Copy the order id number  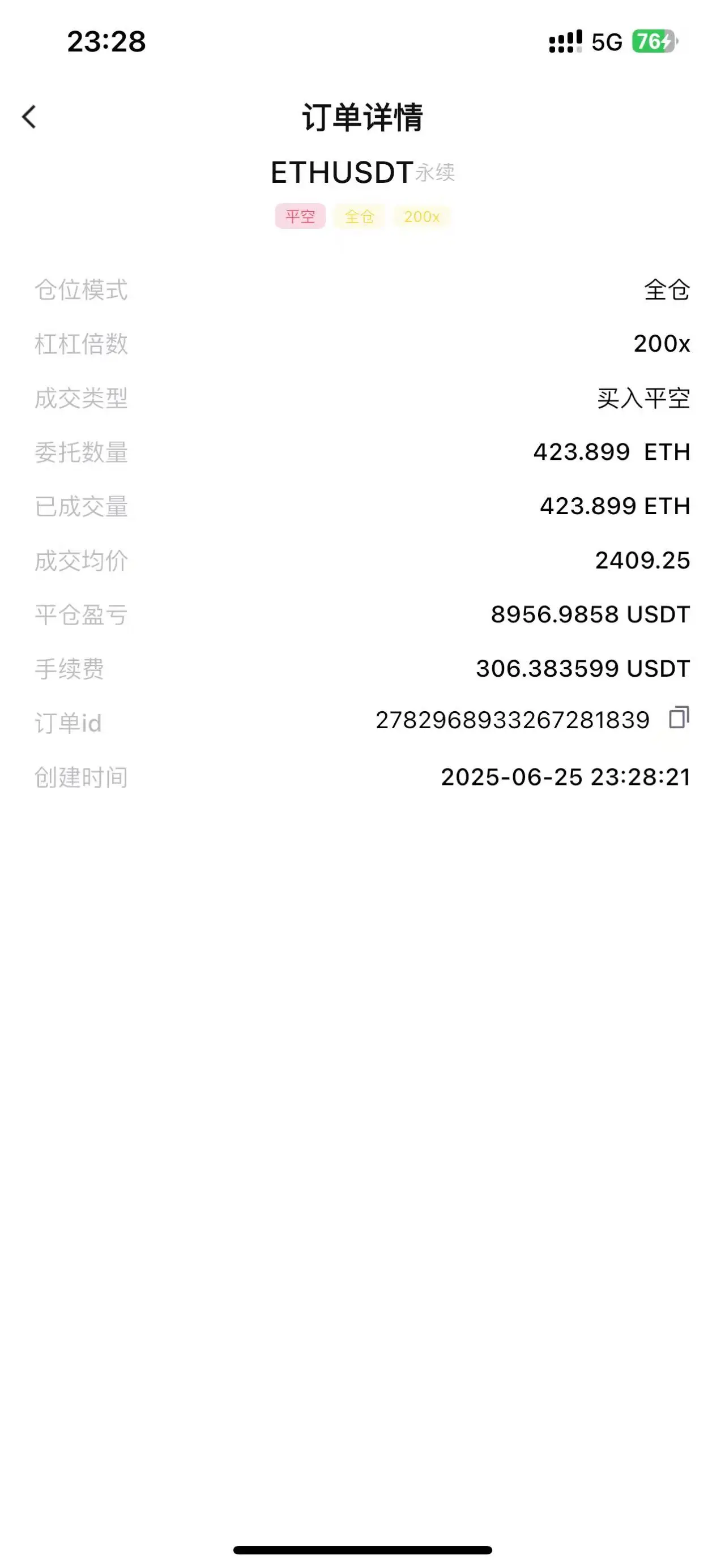(679, 717)
